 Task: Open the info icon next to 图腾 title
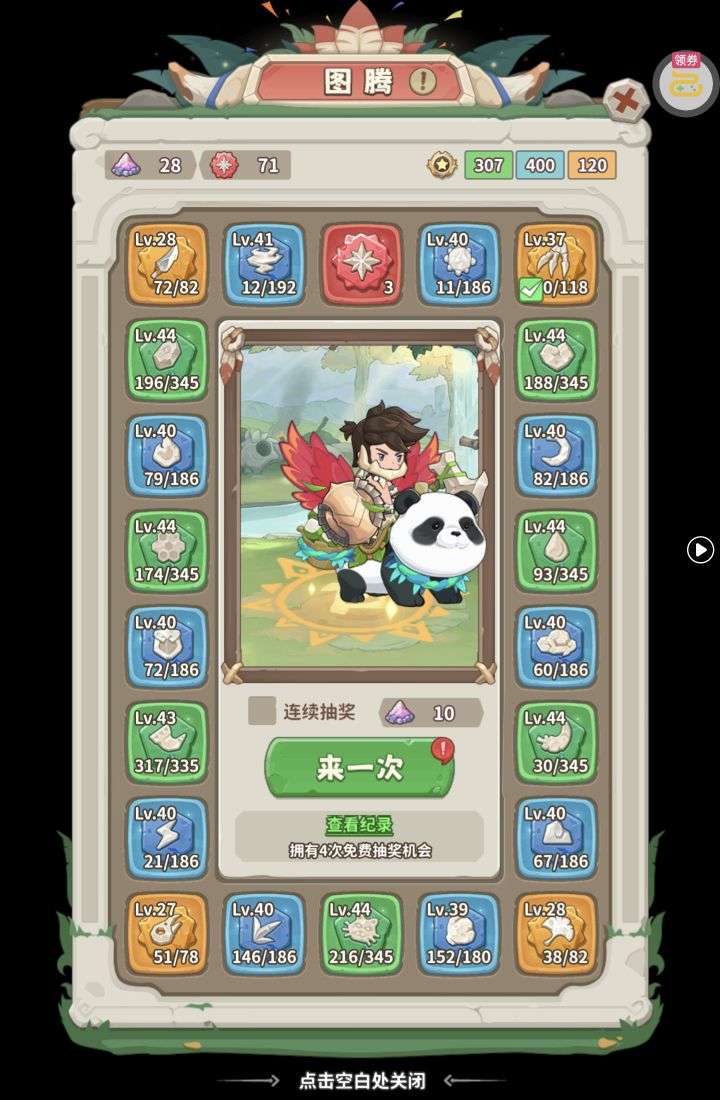422,82
